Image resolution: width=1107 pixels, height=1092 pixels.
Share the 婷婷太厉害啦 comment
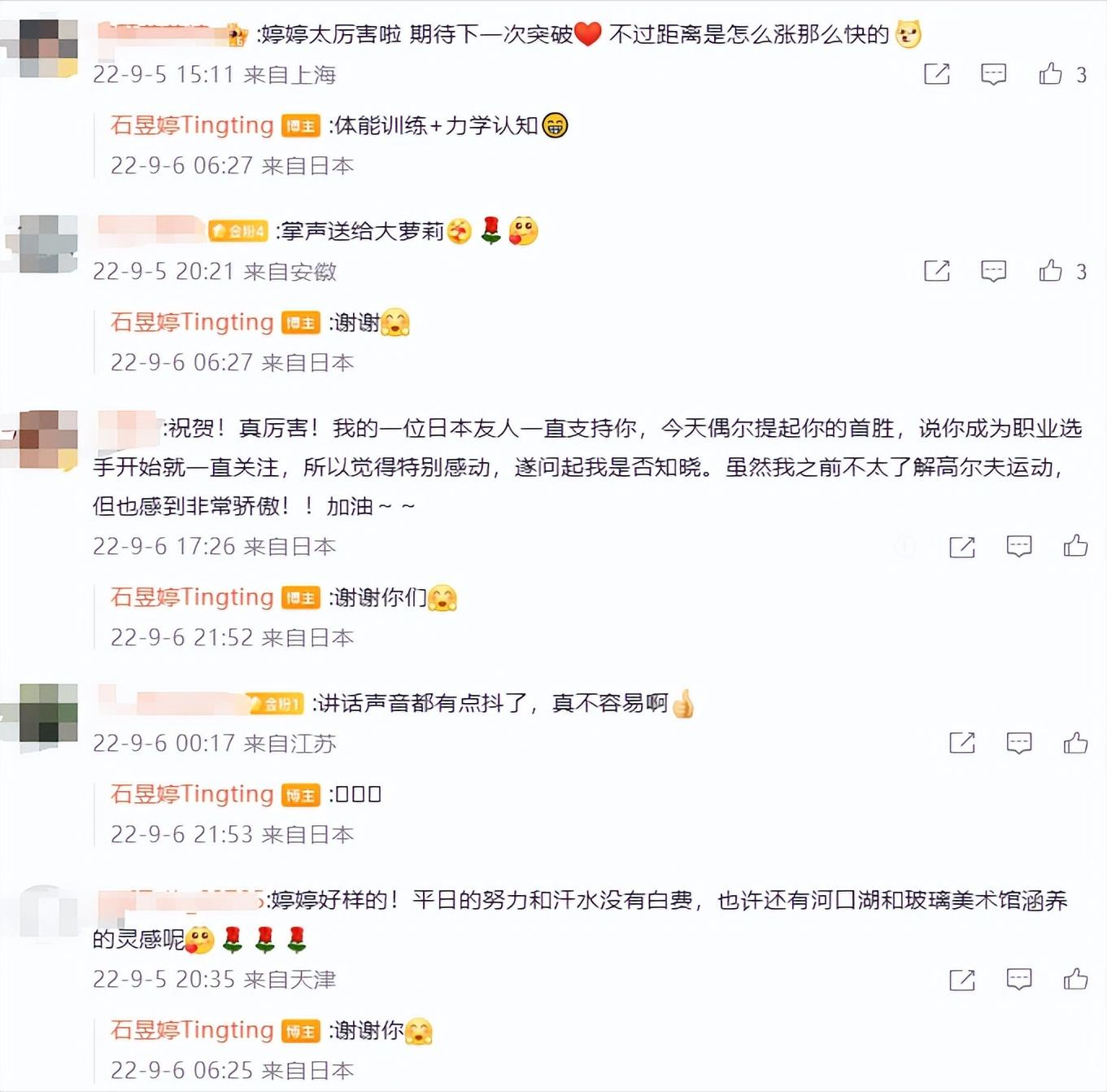(937, 74)
